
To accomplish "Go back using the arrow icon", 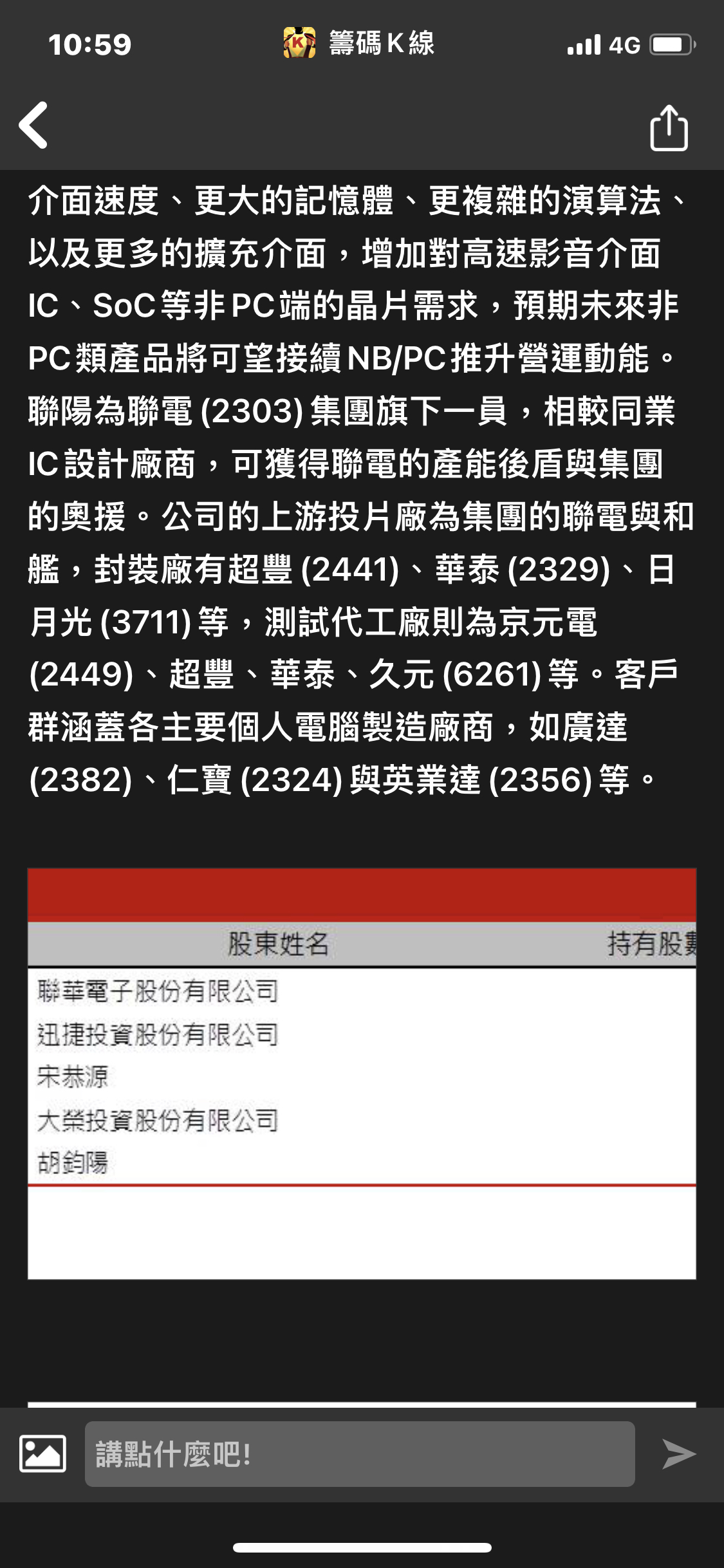I will (x=33, y=126).
